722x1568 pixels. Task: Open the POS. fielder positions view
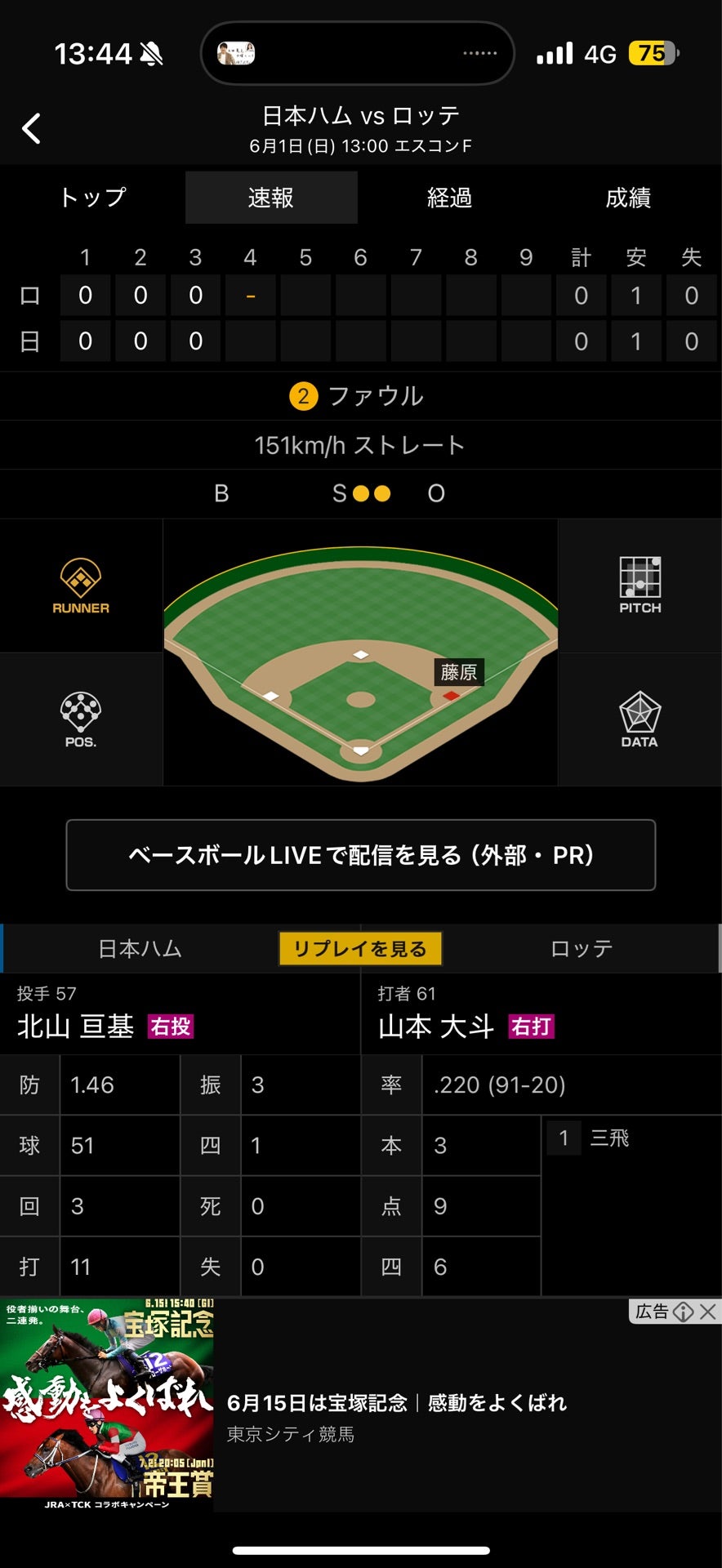(x=81, y=719)
